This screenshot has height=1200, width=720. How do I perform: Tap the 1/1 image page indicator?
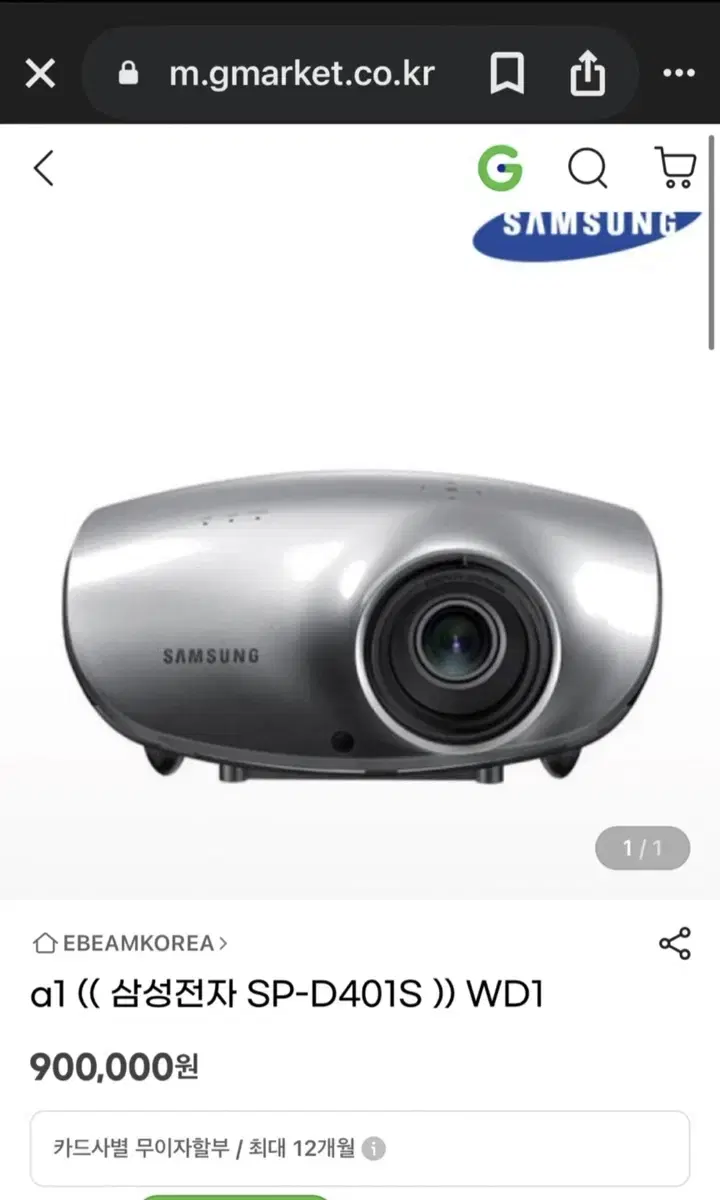pos(642,847)
